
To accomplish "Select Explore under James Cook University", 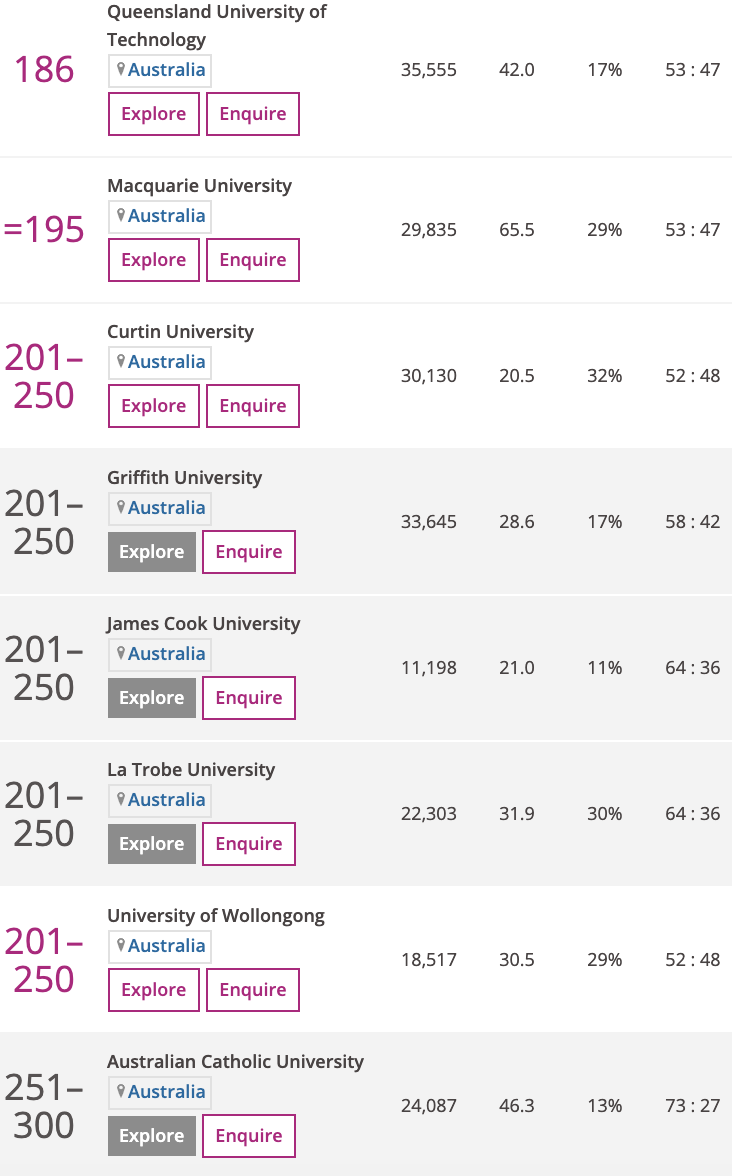I will click(151, 698).
